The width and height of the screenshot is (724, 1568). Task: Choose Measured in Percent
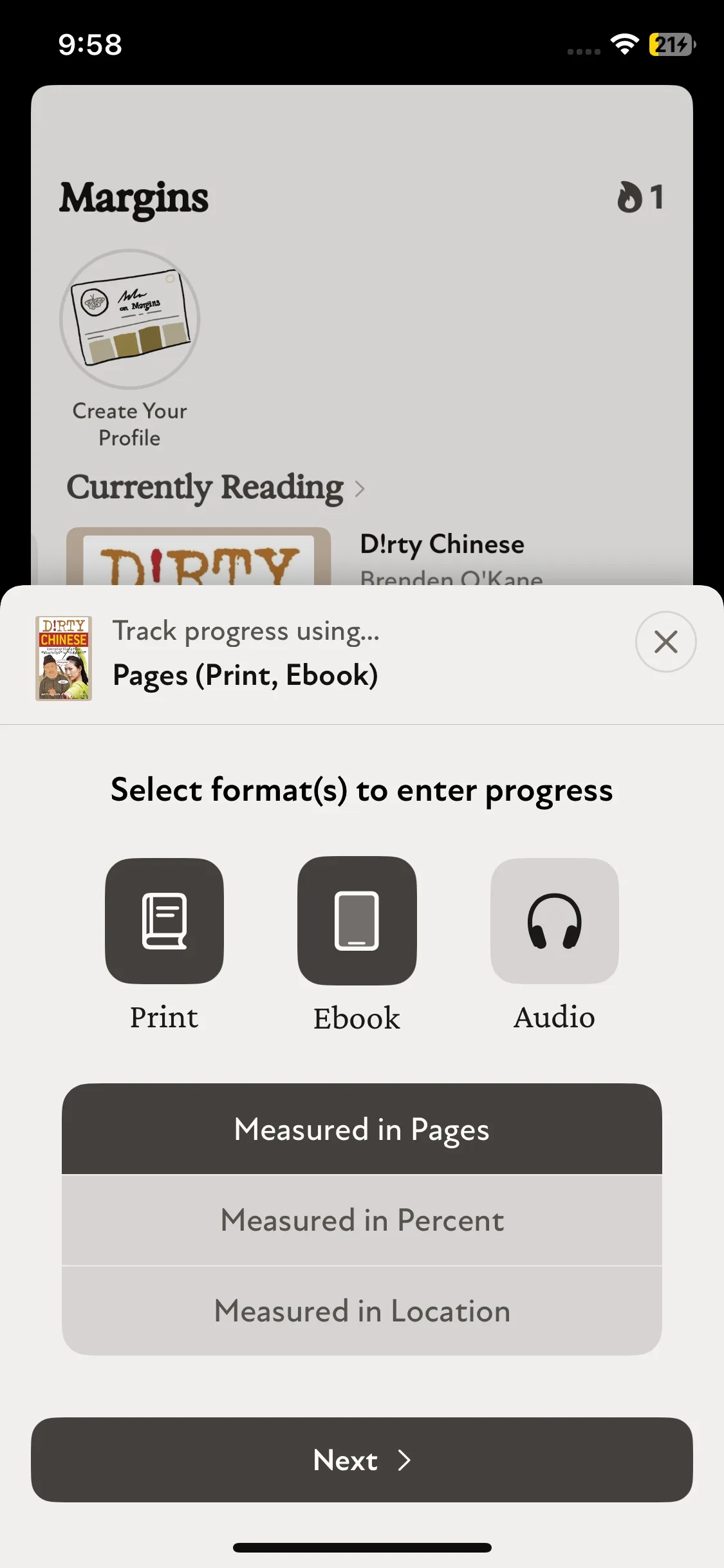click(362, 1220)
